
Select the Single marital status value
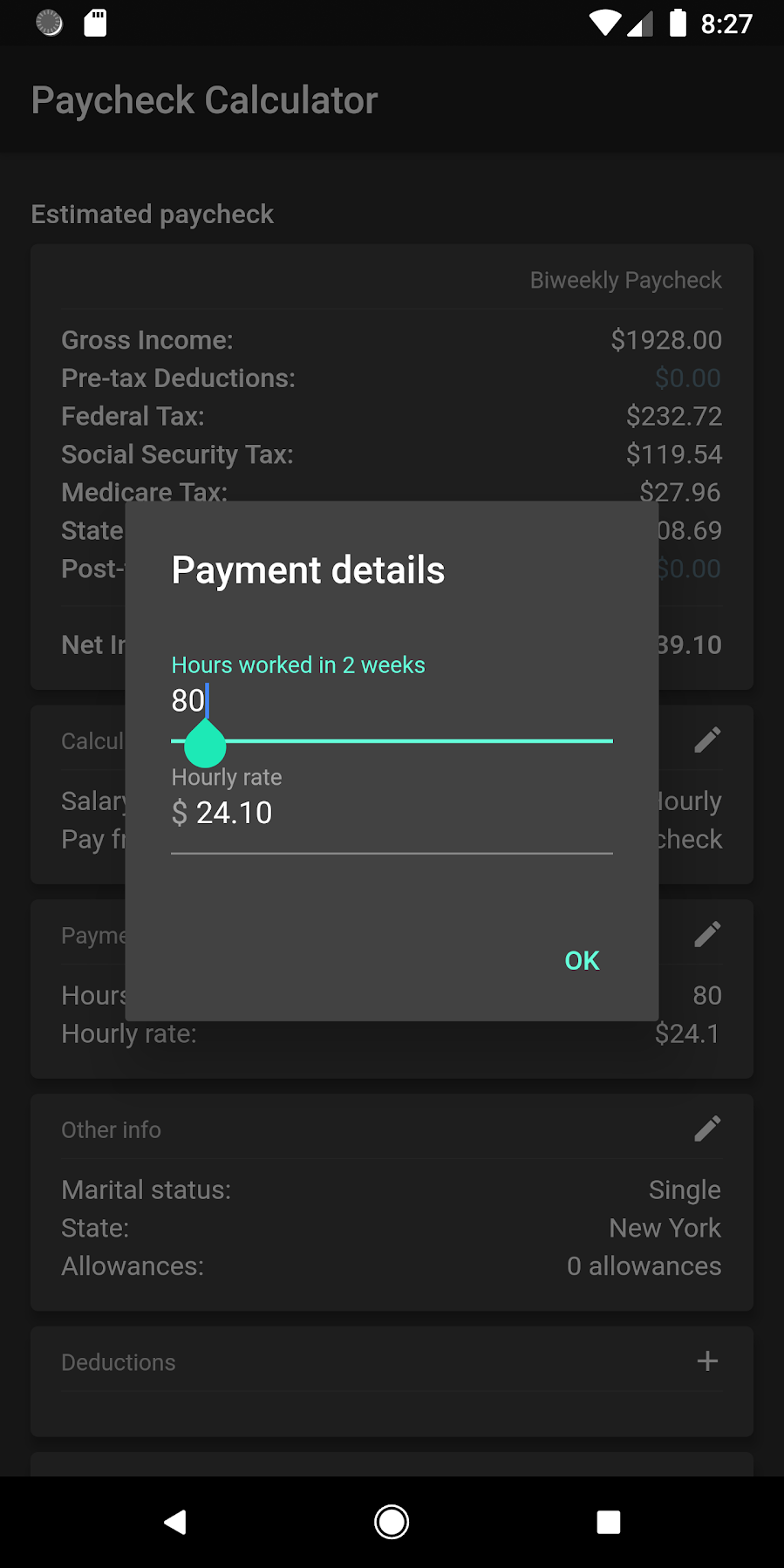tap(684, 1189)
